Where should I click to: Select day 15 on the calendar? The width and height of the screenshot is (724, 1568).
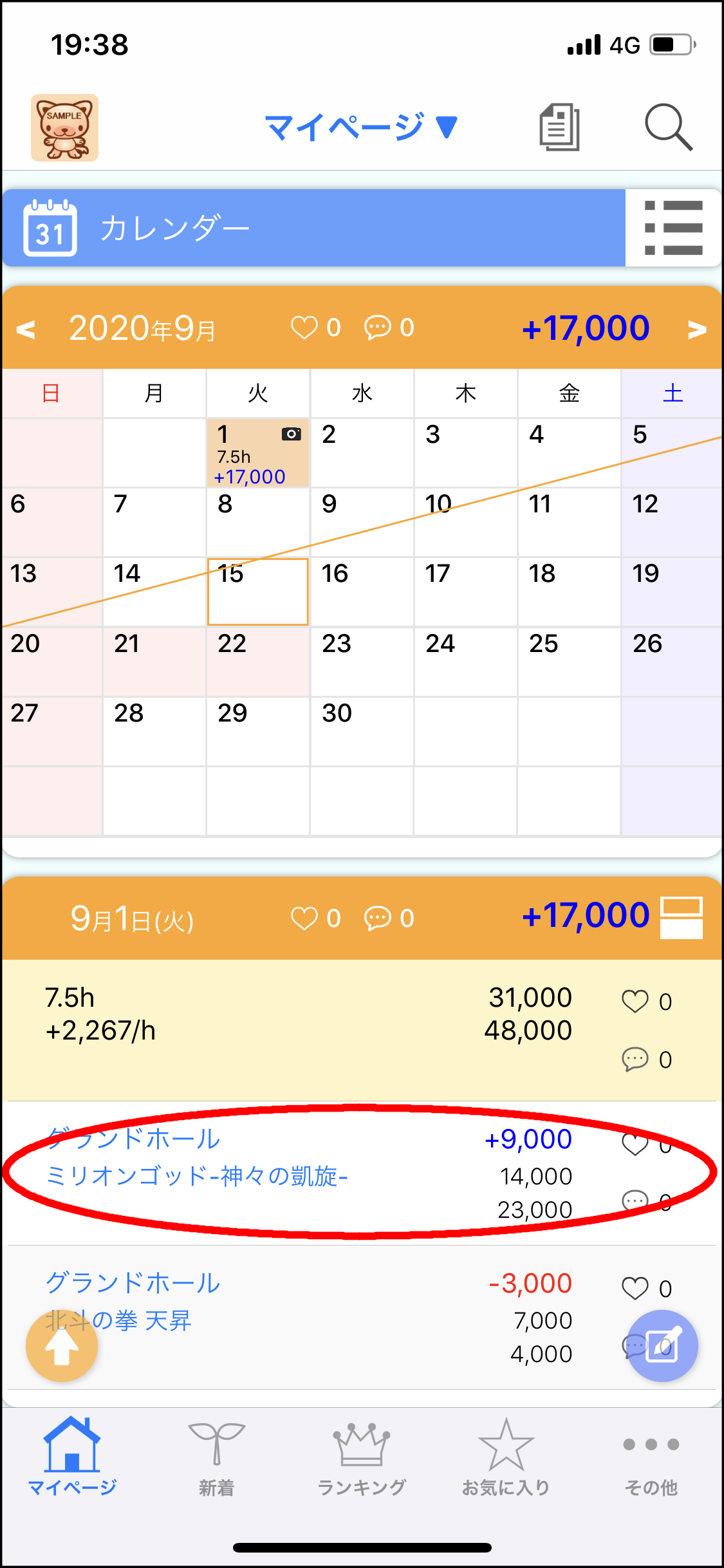point(258,592)
